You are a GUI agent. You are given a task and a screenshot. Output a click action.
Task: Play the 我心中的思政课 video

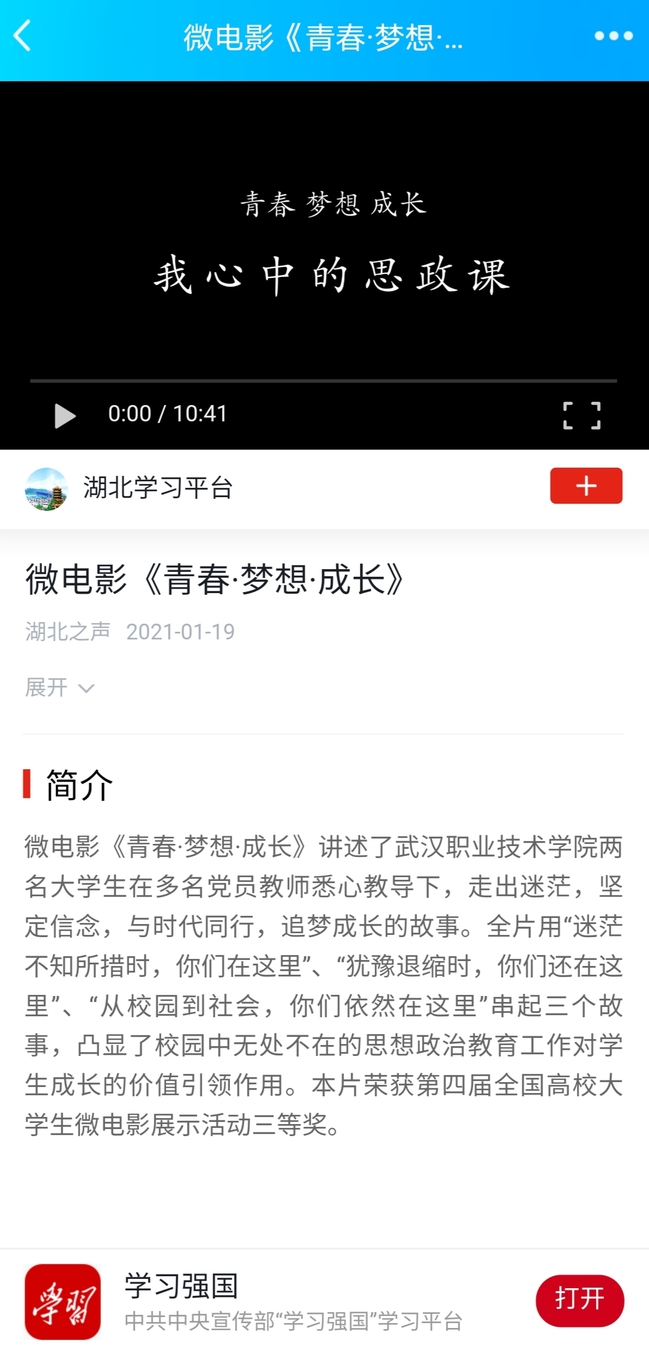coord(65,415)
